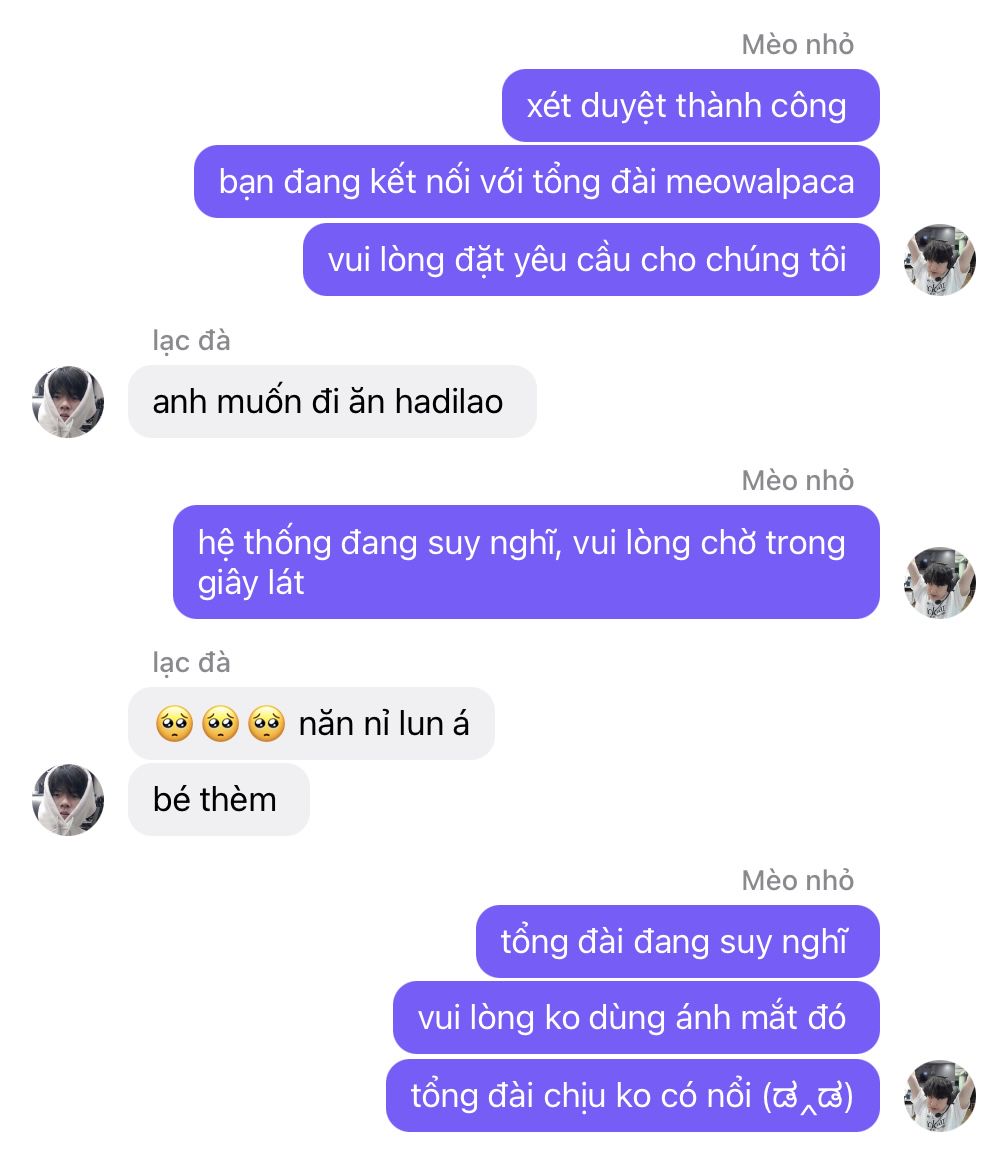Screen dimensions: 1004x1164
Task: Open Mèo nhỏ's avatar beside 'vui lòng đặt yêu cầu'
Action: tap(939, 259)
